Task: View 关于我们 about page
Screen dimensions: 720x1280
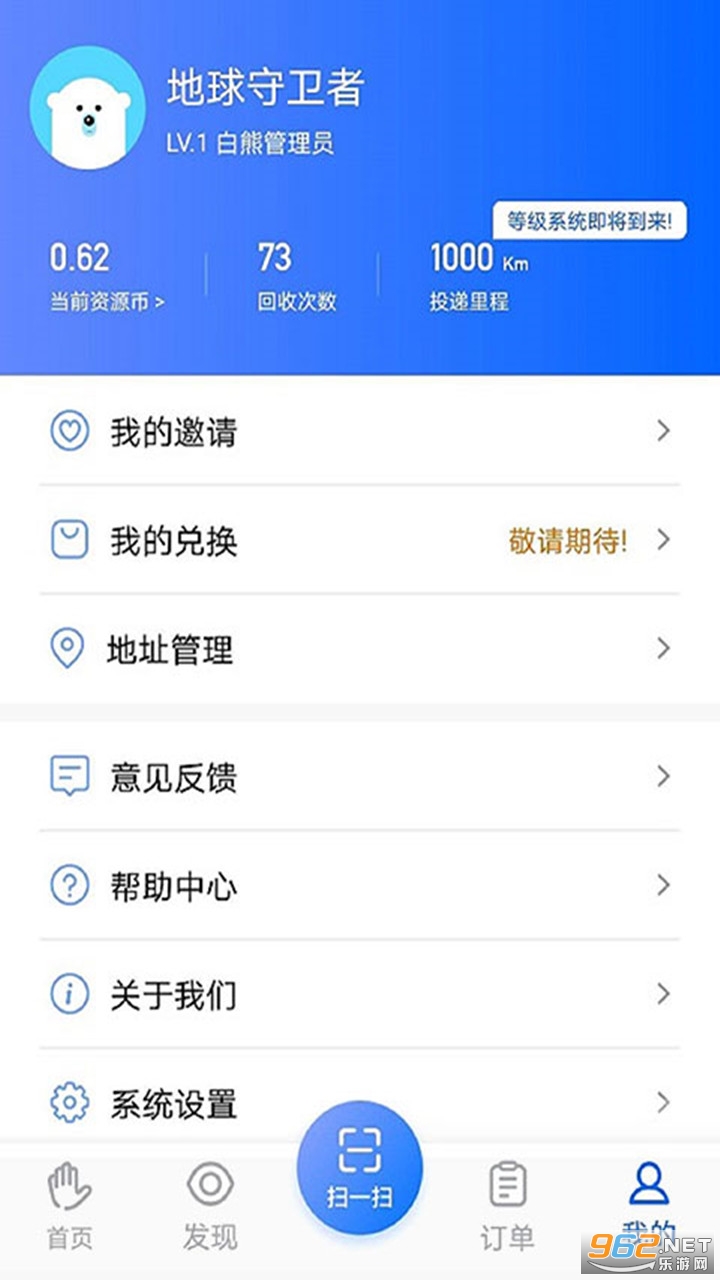Action: [360, 995]
